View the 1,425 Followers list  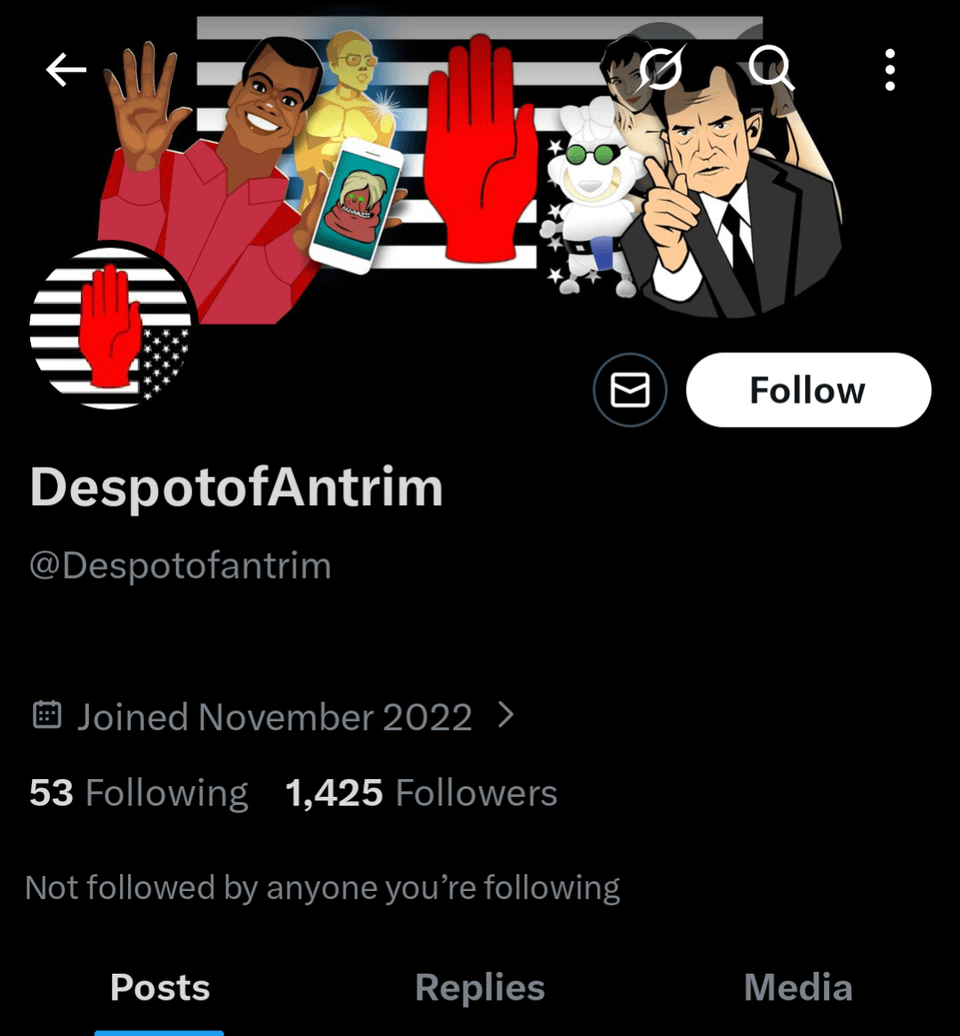tap(421, 793)
